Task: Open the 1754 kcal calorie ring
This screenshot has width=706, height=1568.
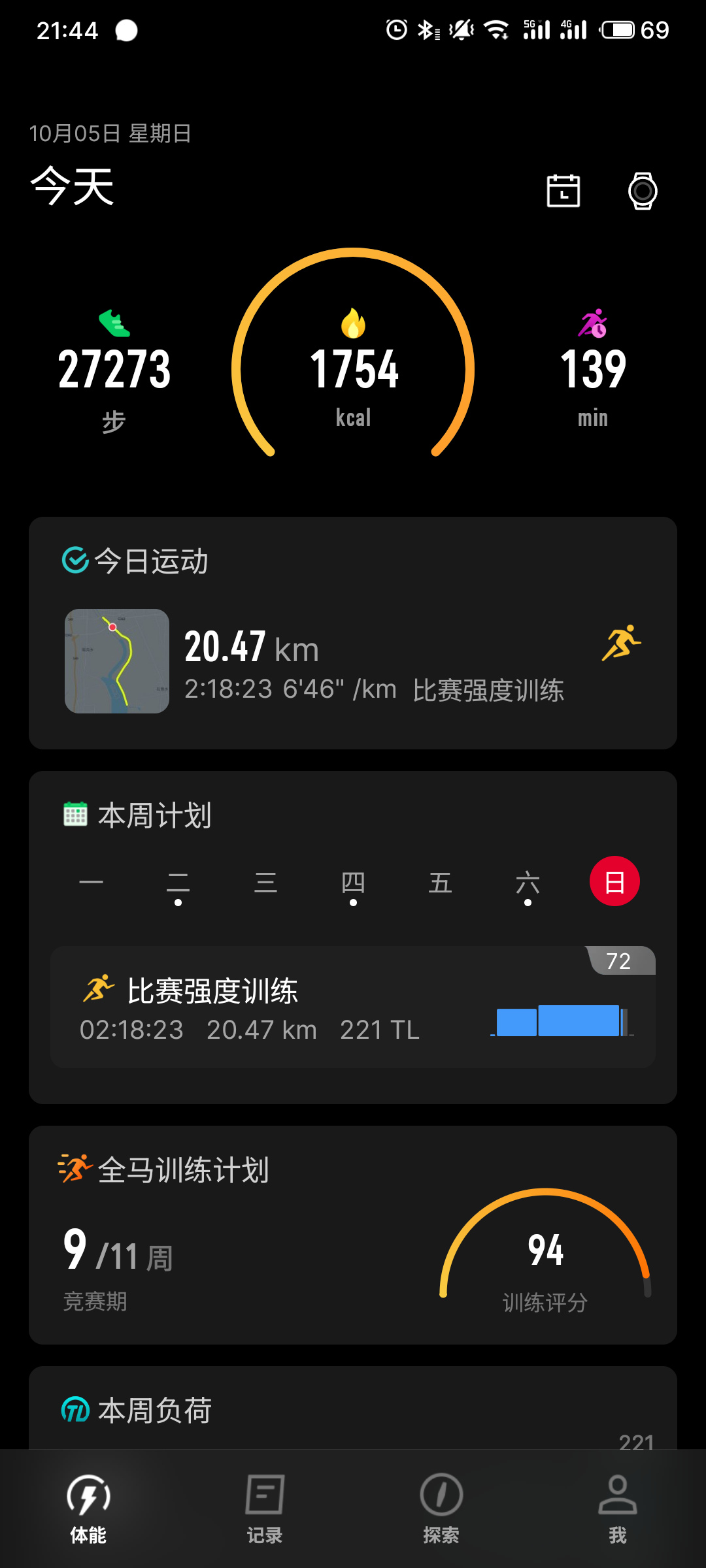Action: pos(353,369)
